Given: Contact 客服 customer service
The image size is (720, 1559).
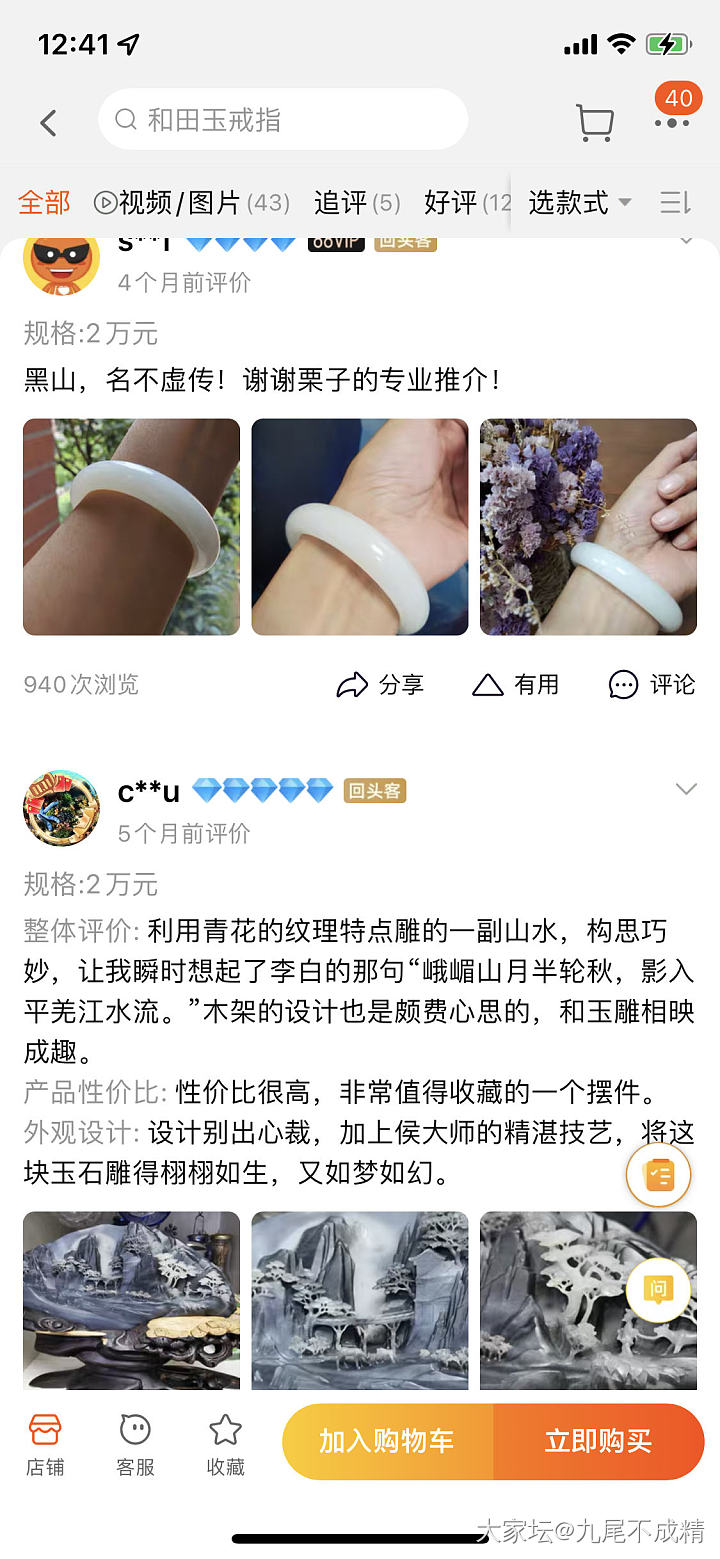Looking at the screenshot, I should point(135,1443).
